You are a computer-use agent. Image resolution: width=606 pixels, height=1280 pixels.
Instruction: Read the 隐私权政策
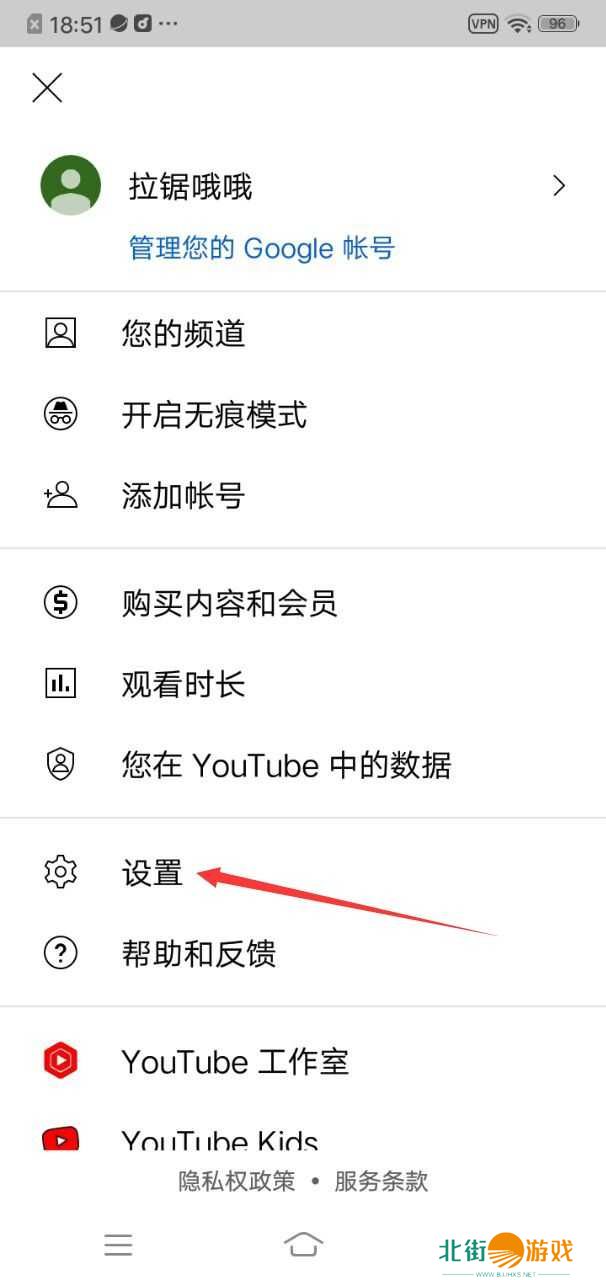(x=237, y=1181)
